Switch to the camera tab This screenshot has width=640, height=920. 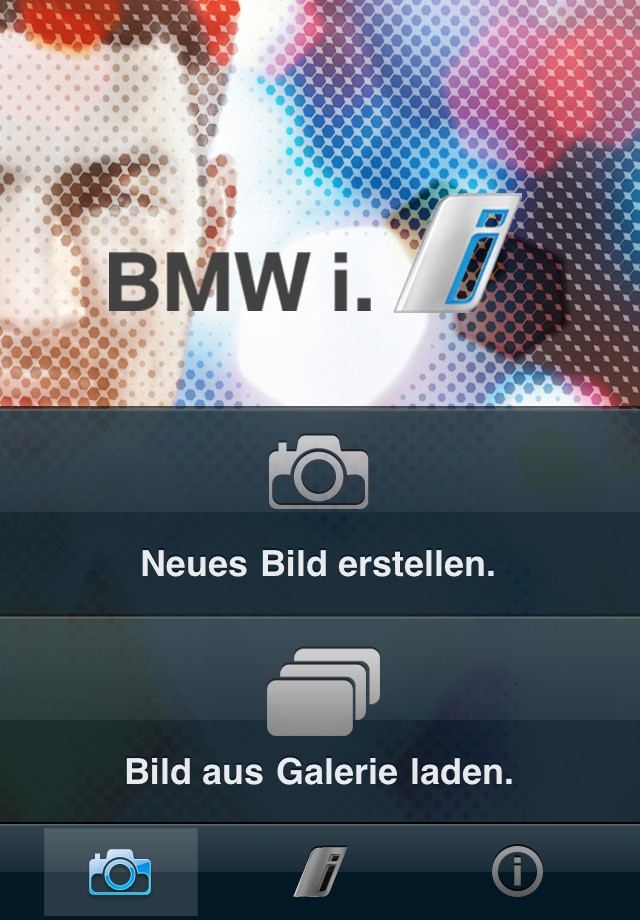tap(120, 872)
